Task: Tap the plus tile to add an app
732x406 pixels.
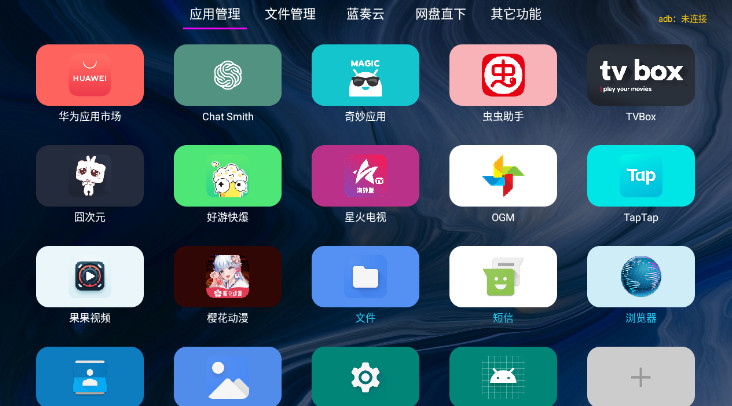Action: click(x=641, y=376)
